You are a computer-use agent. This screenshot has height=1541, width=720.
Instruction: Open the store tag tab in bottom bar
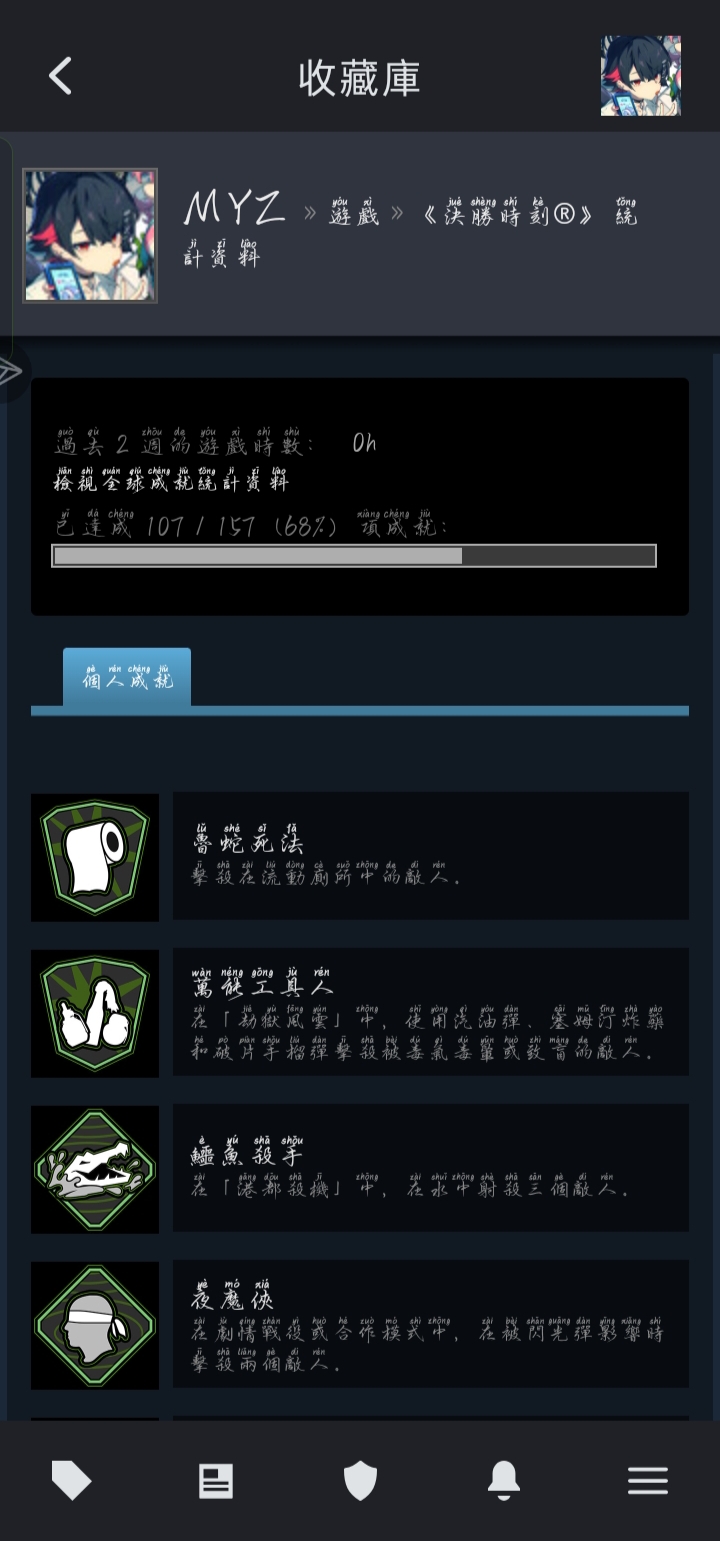click(72, 1481)
